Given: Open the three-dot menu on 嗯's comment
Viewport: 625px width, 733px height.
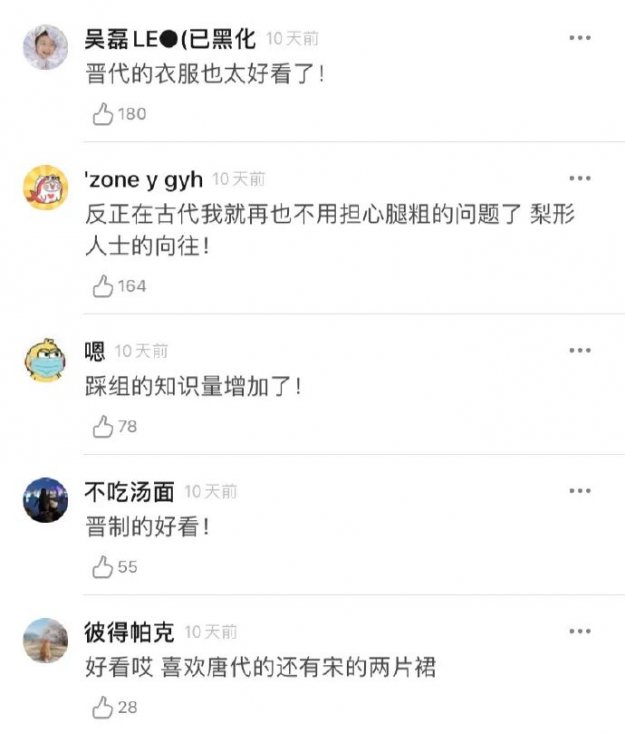Looking at the screenshot, I should [x=580, y=351].
